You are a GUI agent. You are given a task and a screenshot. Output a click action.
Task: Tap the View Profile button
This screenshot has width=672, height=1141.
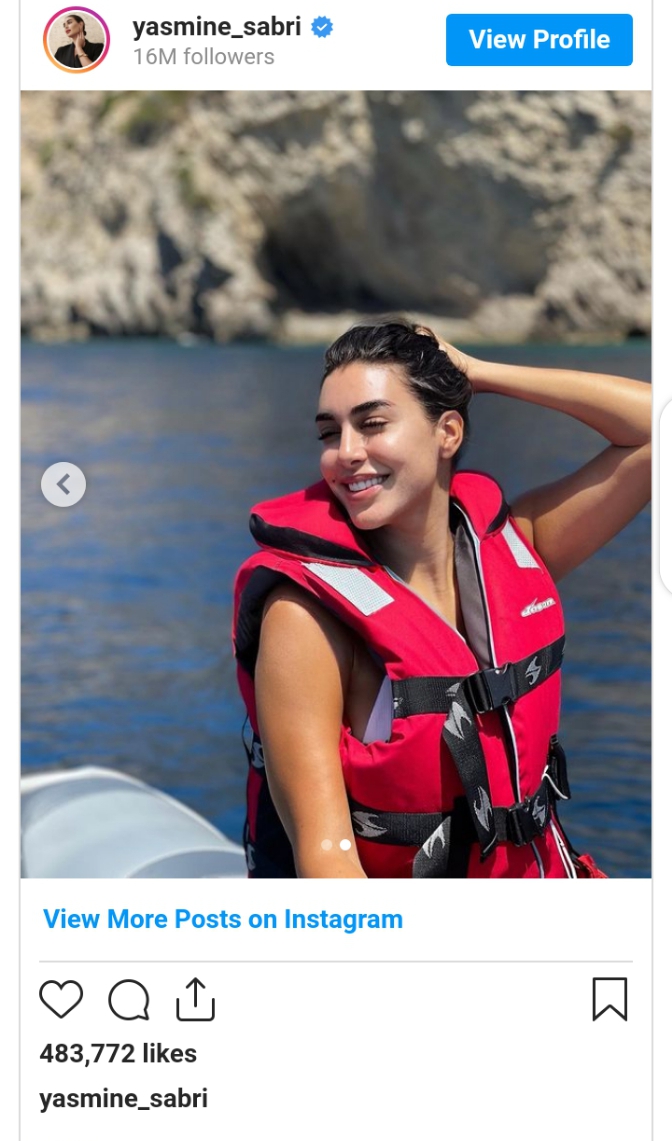[539, 40]
